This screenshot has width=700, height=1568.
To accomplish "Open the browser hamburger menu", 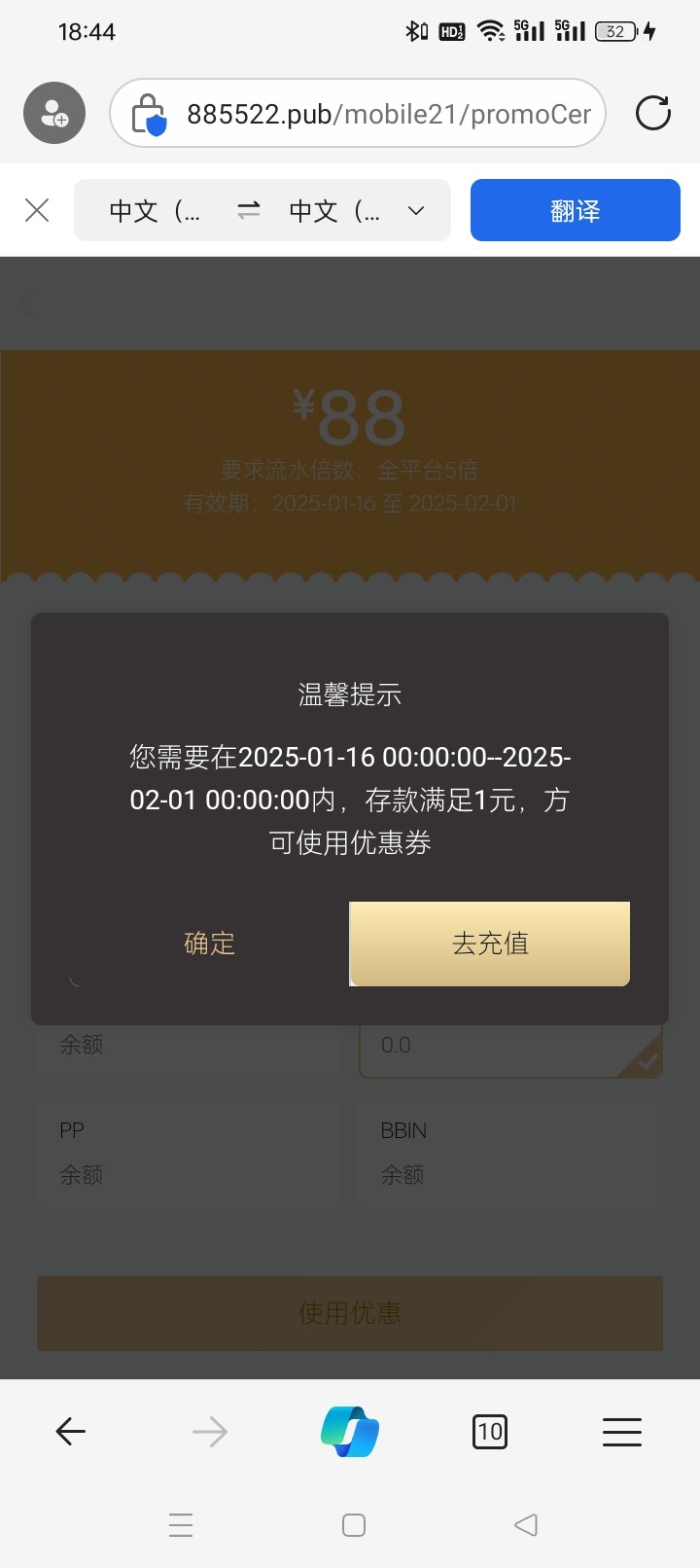I will 622,1431.
